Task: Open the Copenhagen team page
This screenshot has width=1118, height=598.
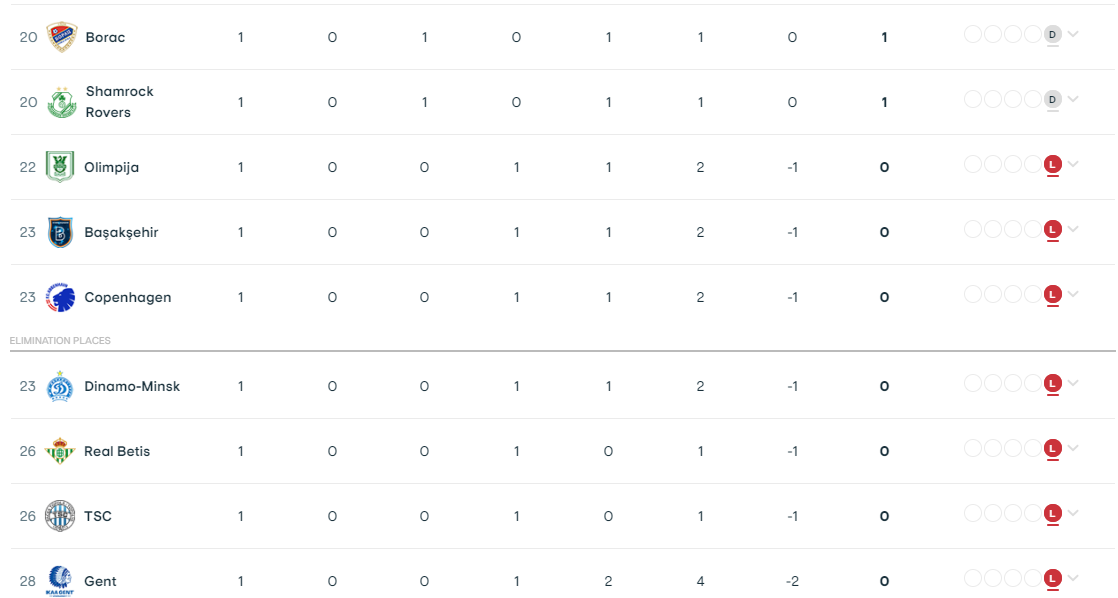Action: [x=127, y=297]
